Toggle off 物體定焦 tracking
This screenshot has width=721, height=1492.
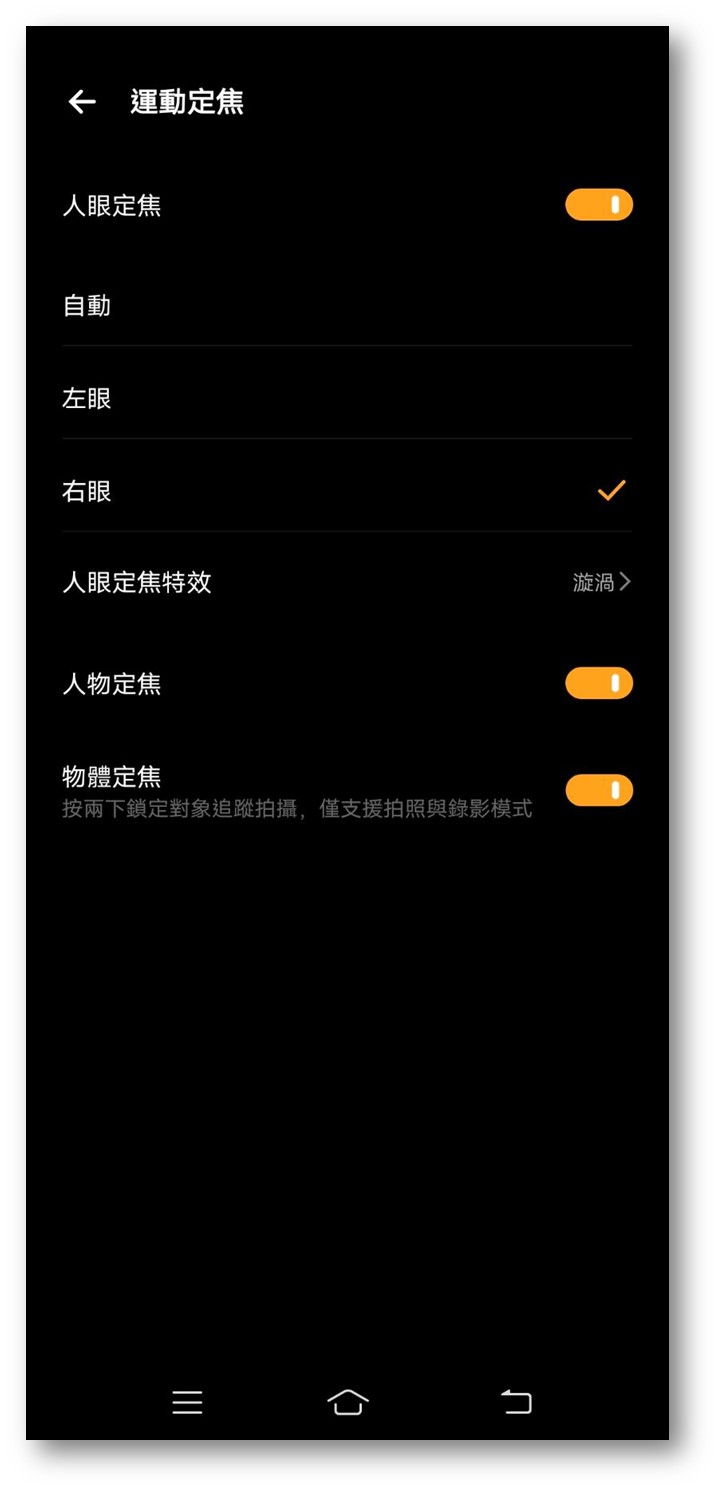599,790
